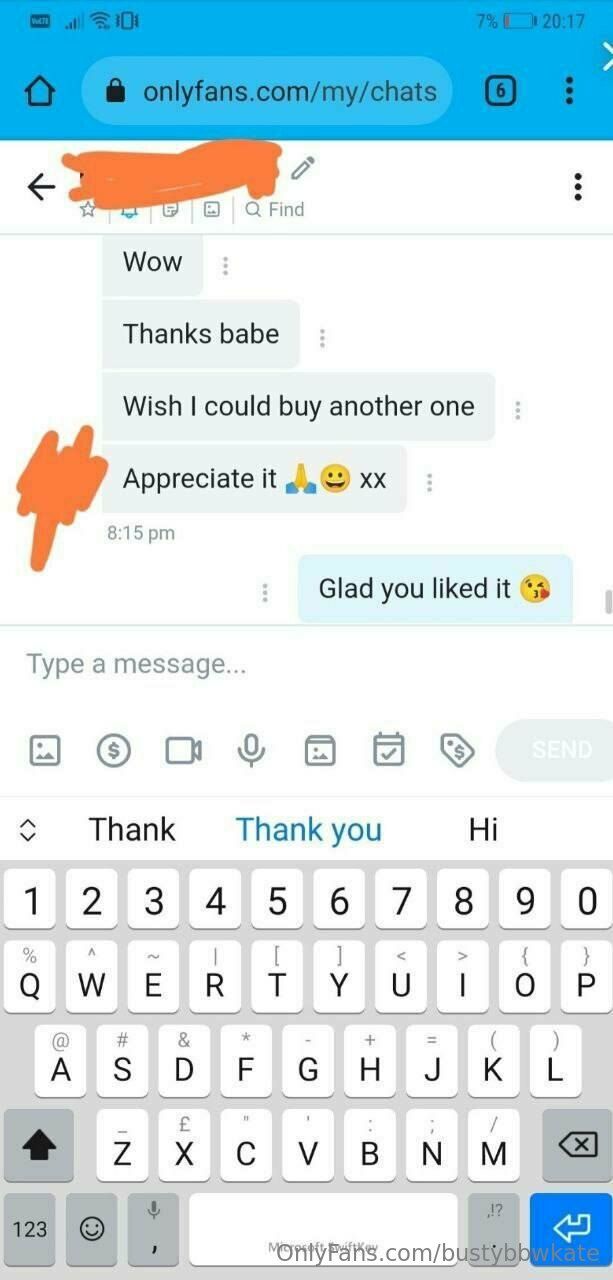This screenshot has height=1280, width=613.
Task: Open options for the "Wow" message
Action: tap(226, 266)
